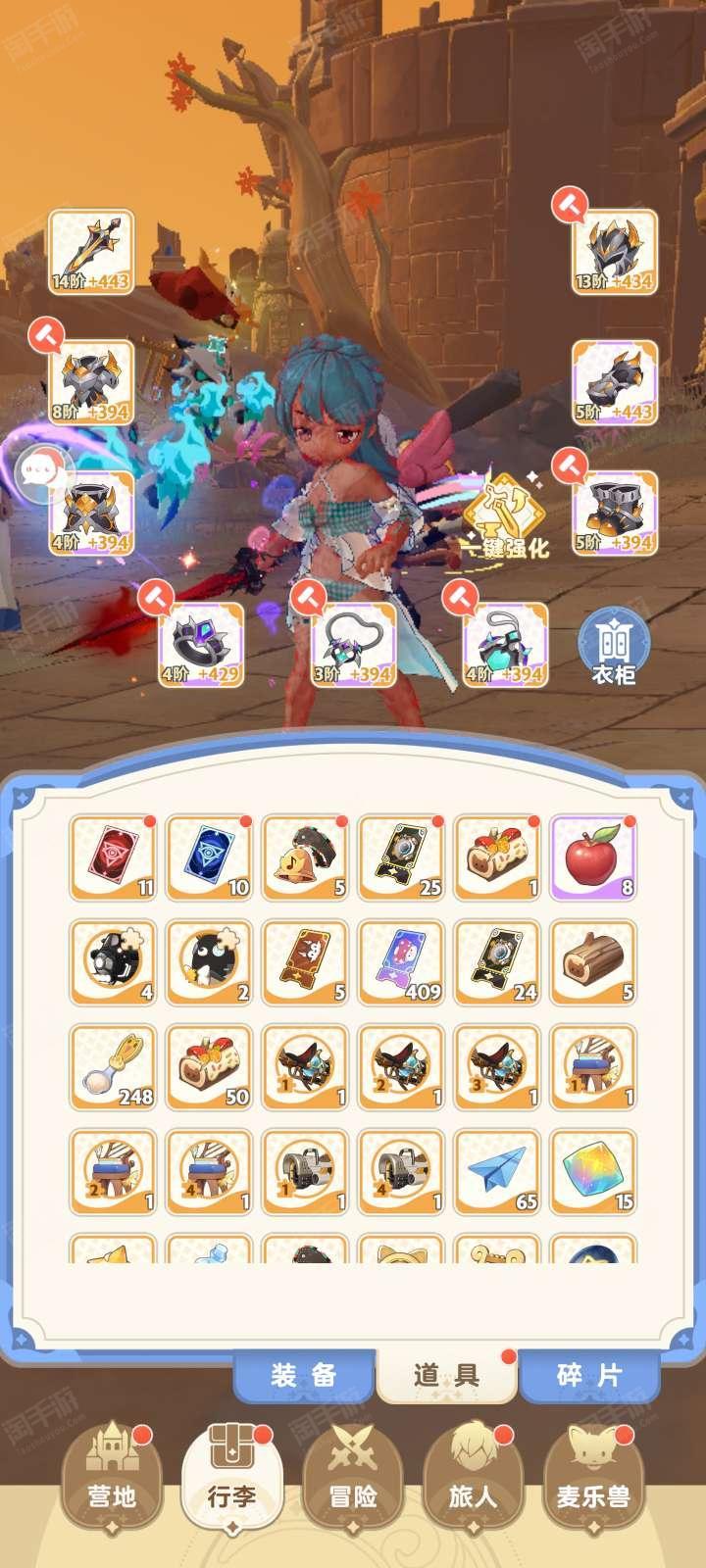Screen dimensions: 706x1568
Task: Select the red card item with count 11
Action: click(113, 858)
